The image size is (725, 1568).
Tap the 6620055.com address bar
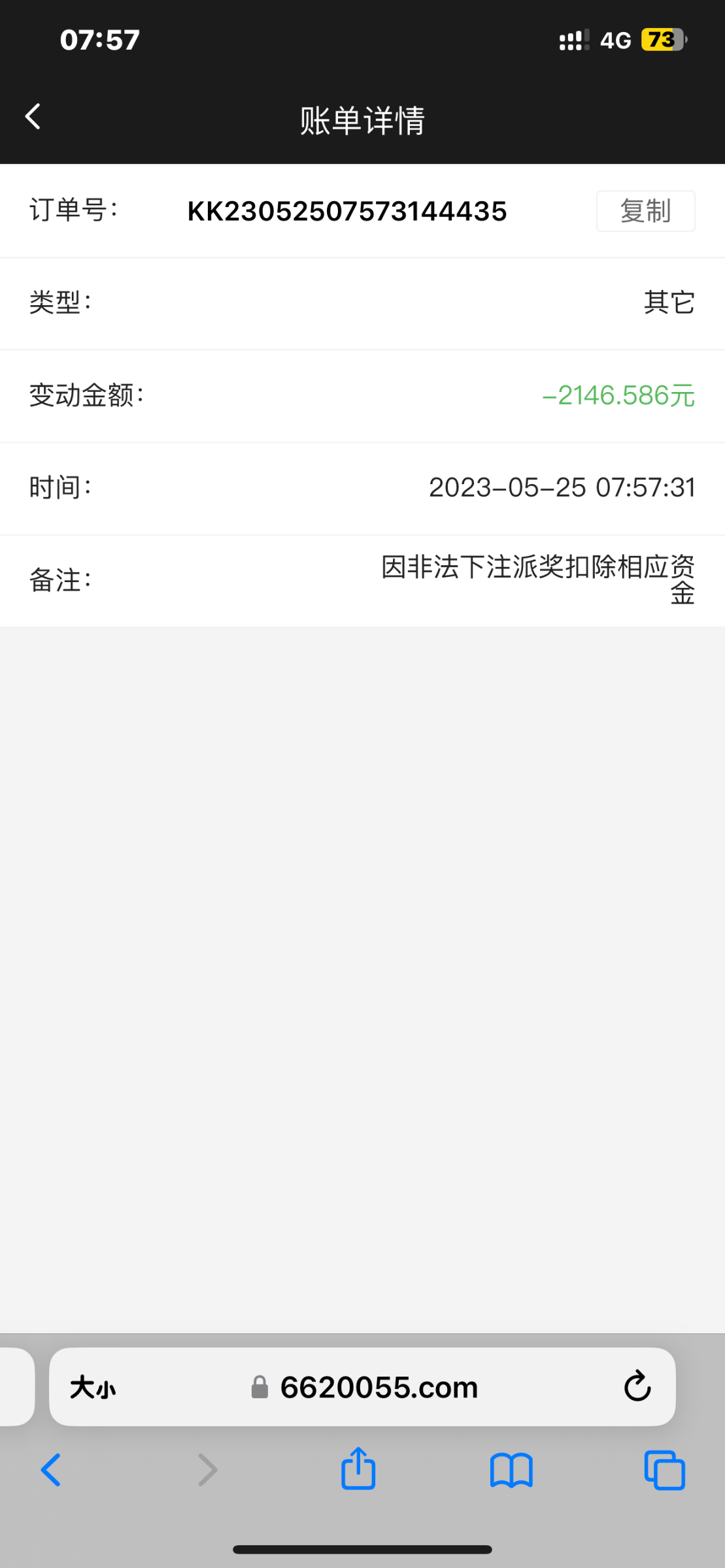(380, 1388)
